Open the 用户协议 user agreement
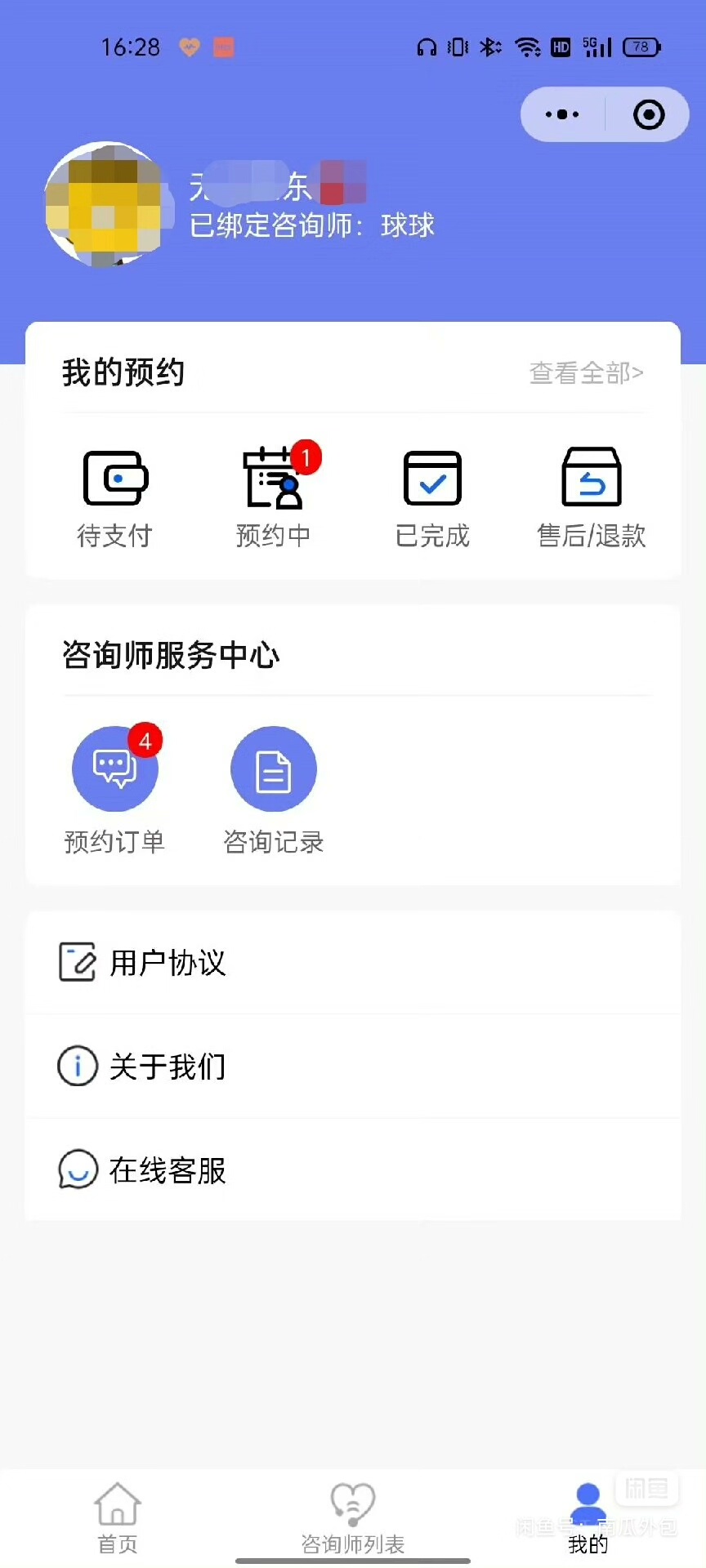Screen dimensions: 706x1568 point(353,963)
